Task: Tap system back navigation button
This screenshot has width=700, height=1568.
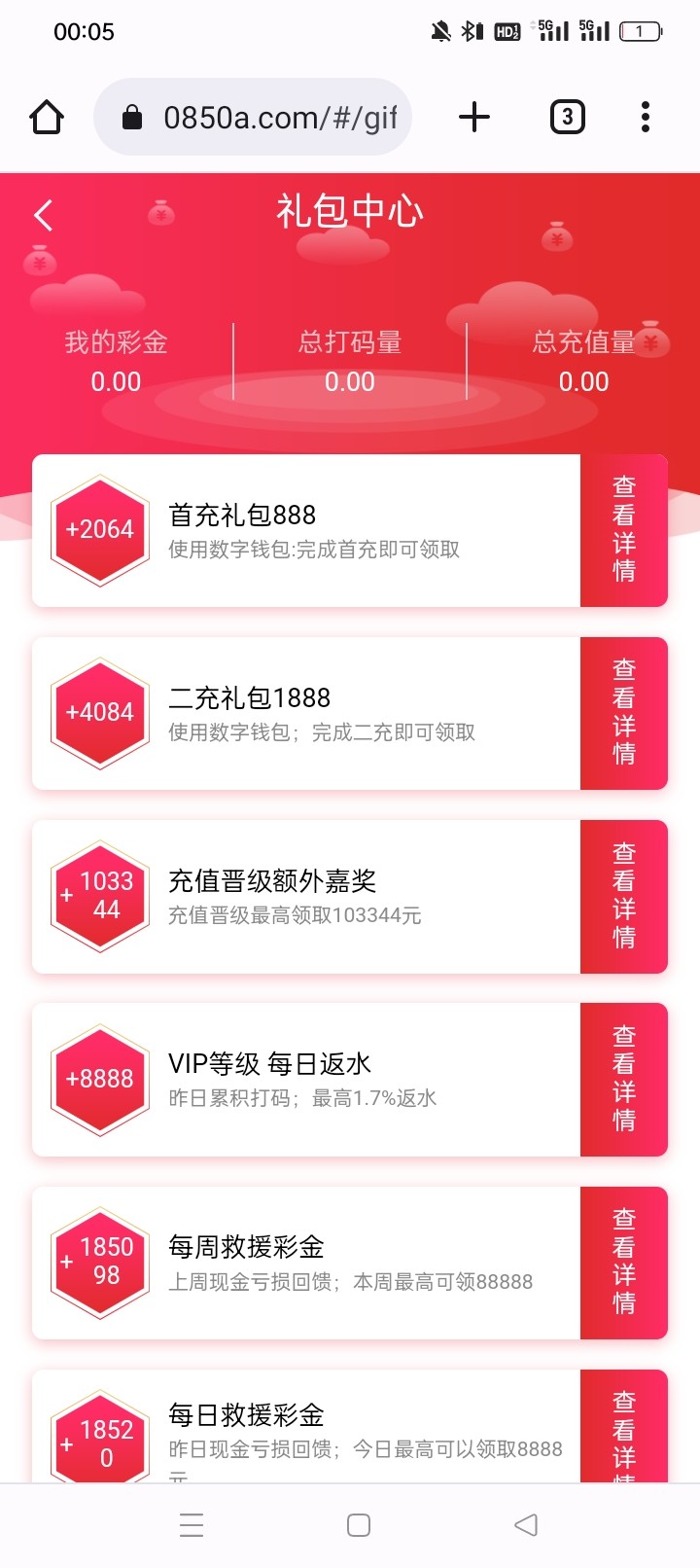Action: (526, 1524)
